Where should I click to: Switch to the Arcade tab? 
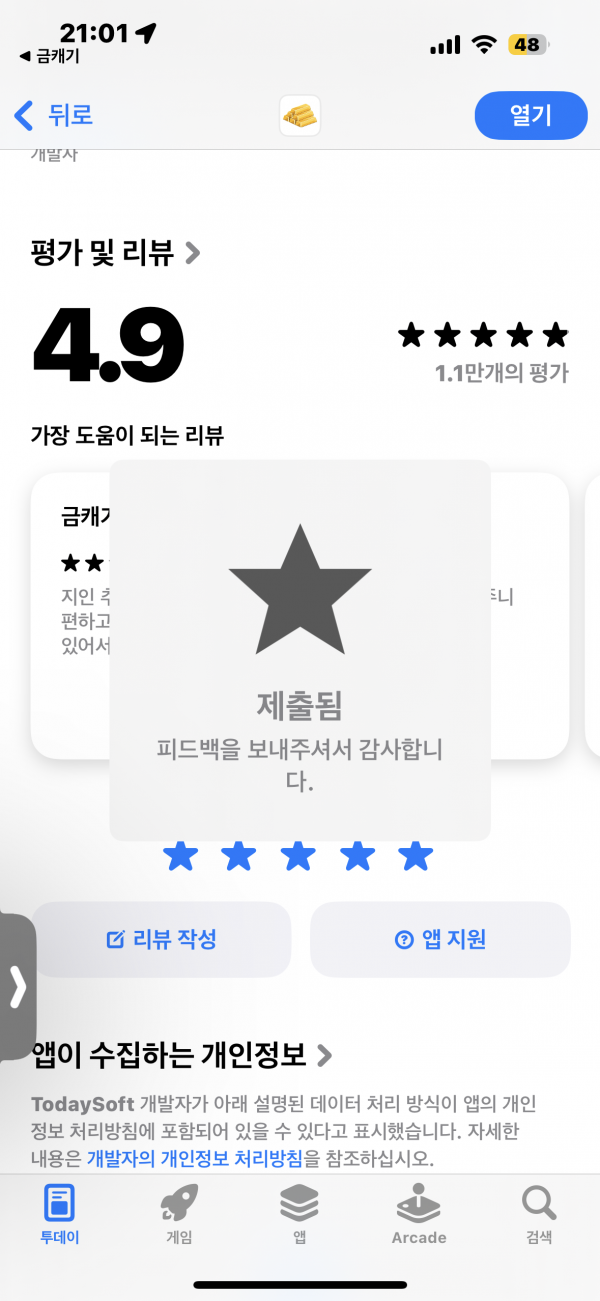419,1214
